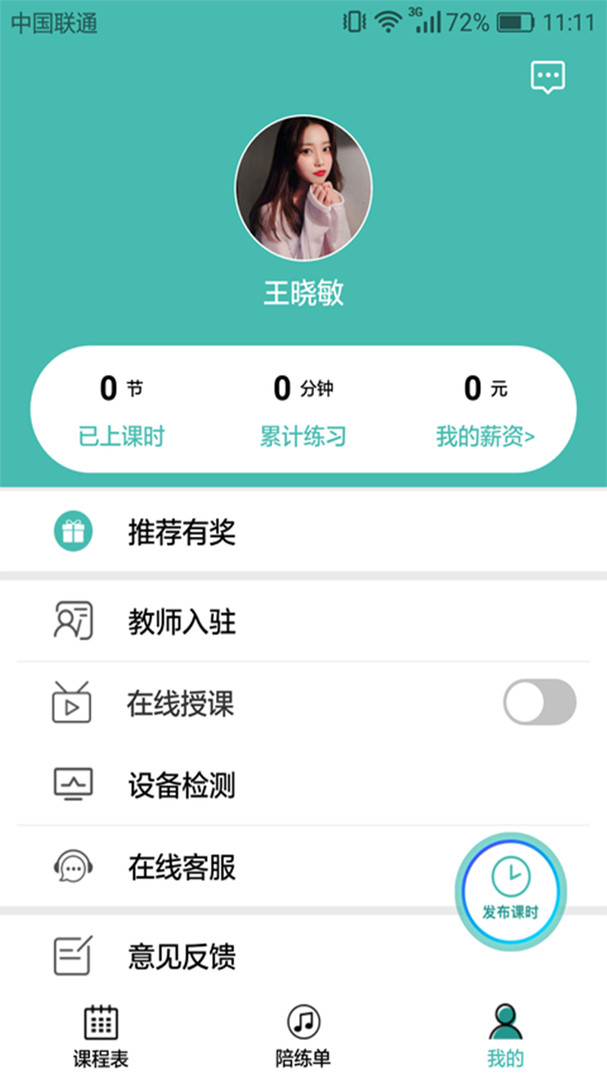Viewport: 607px width, 1080px height.
Task: Switch to the 陪练单 tab
Action: (x=303, y=1035)
